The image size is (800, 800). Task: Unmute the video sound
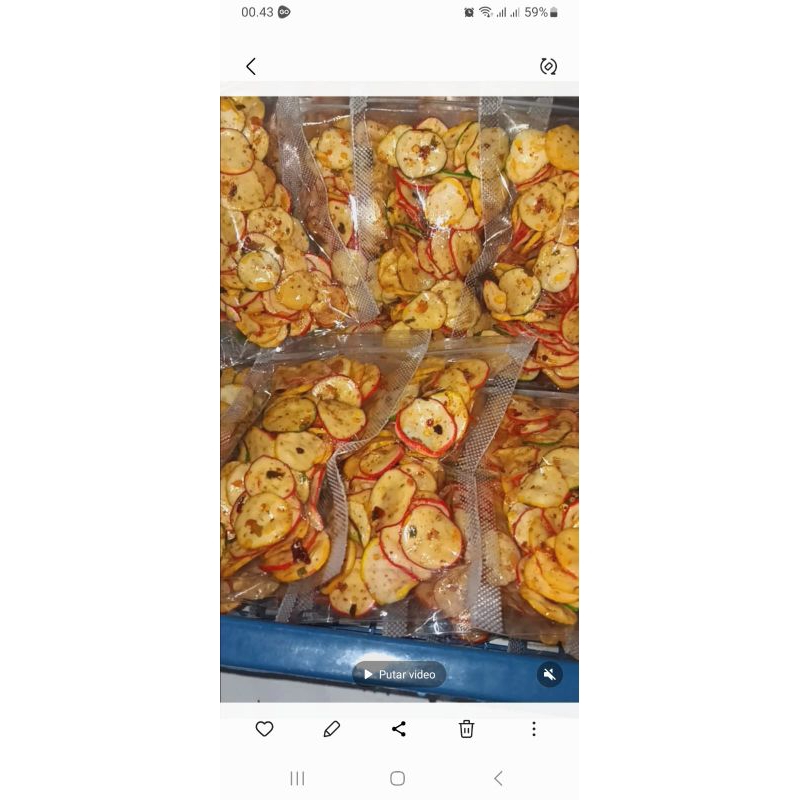(x=549, y=674)
